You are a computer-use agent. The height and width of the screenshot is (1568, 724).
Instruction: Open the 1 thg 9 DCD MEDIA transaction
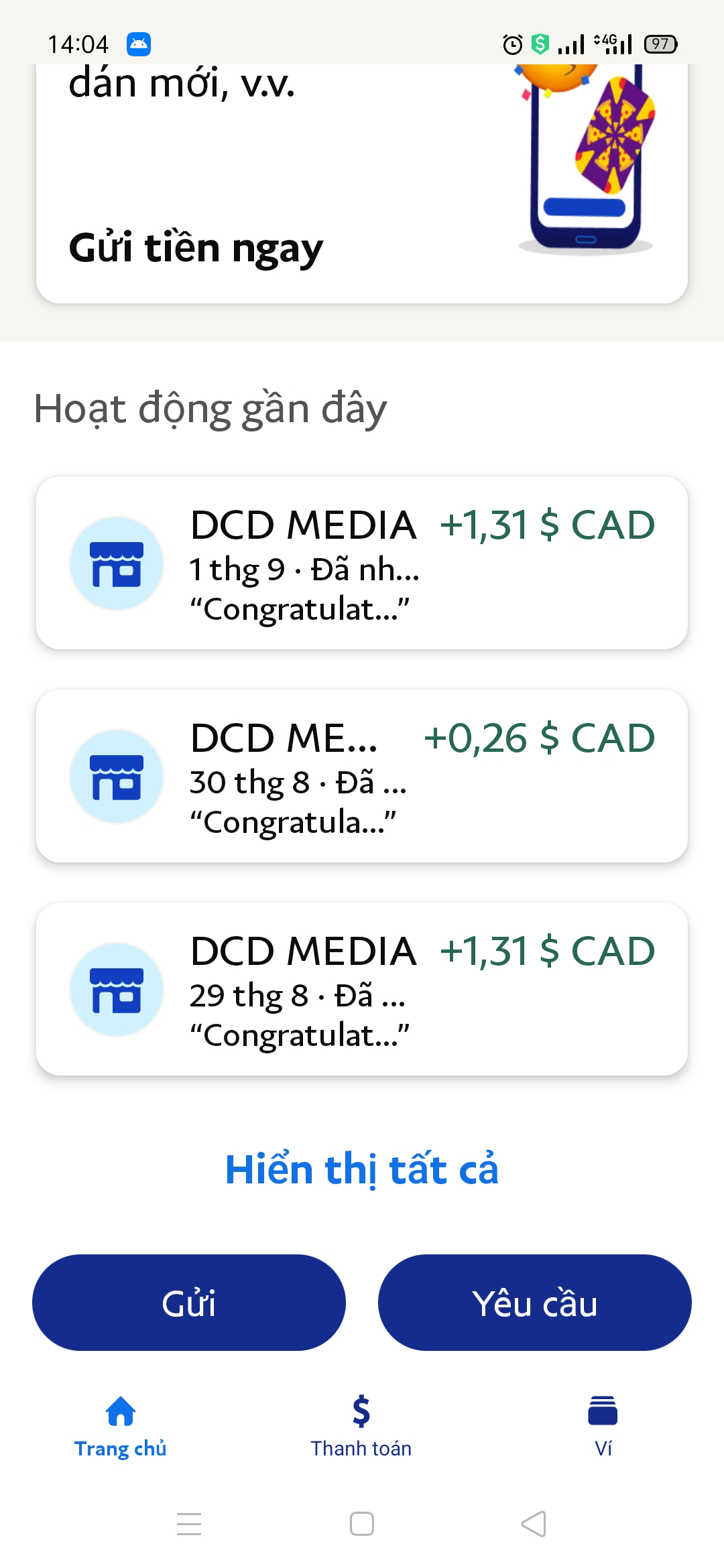362,563
